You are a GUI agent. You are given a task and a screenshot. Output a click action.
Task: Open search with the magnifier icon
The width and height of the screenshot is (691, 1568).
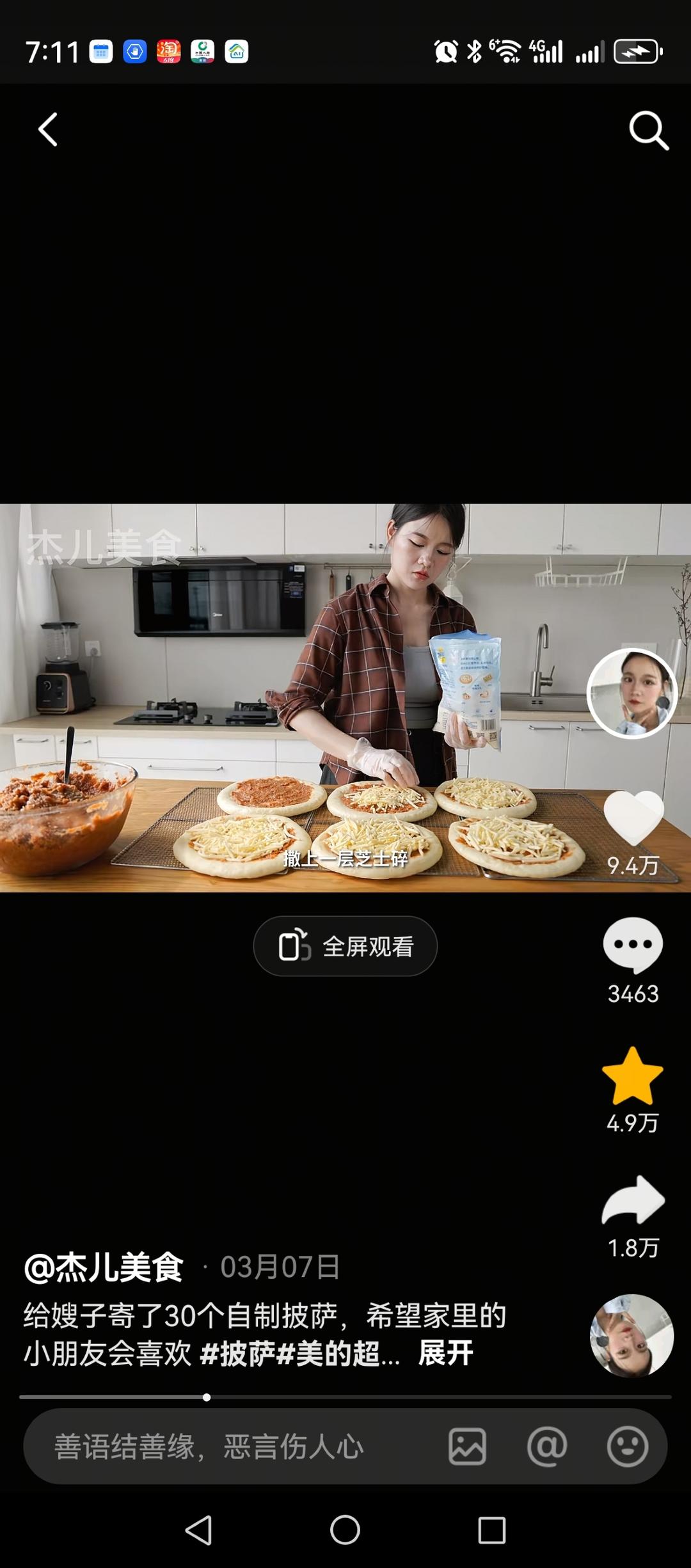(x=648, y=131)
